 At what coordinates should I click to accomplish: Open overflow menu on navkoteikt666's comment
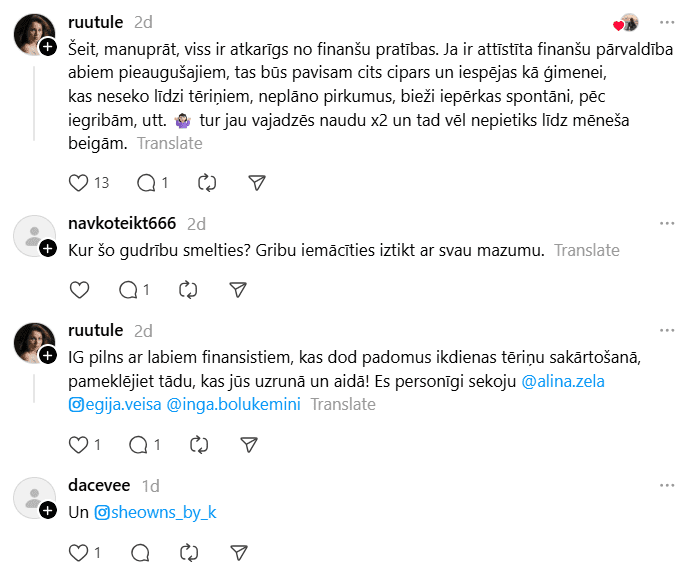[x=667, y=223]
